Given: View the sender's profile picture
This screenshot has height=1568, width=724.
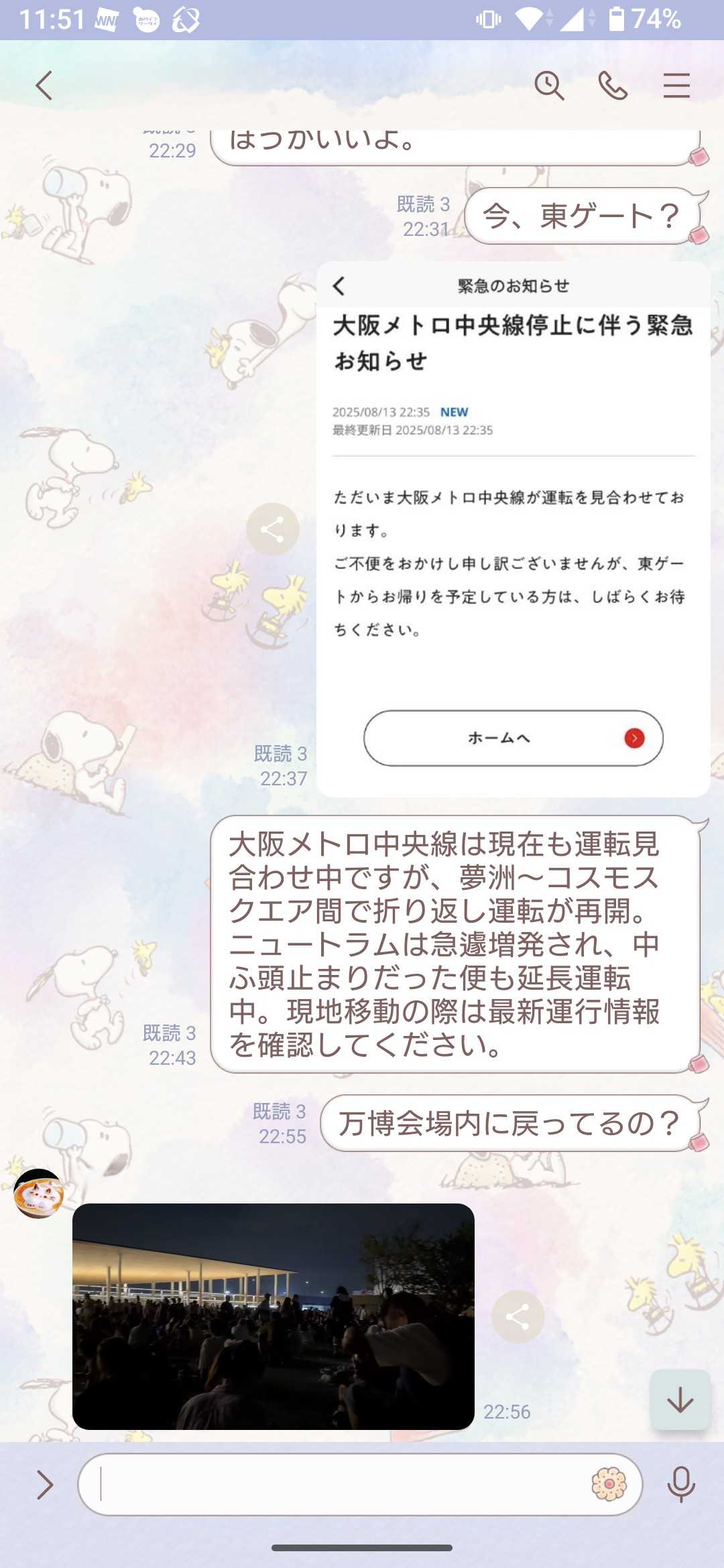Looking at the screenshot, I should point(38,1193).
